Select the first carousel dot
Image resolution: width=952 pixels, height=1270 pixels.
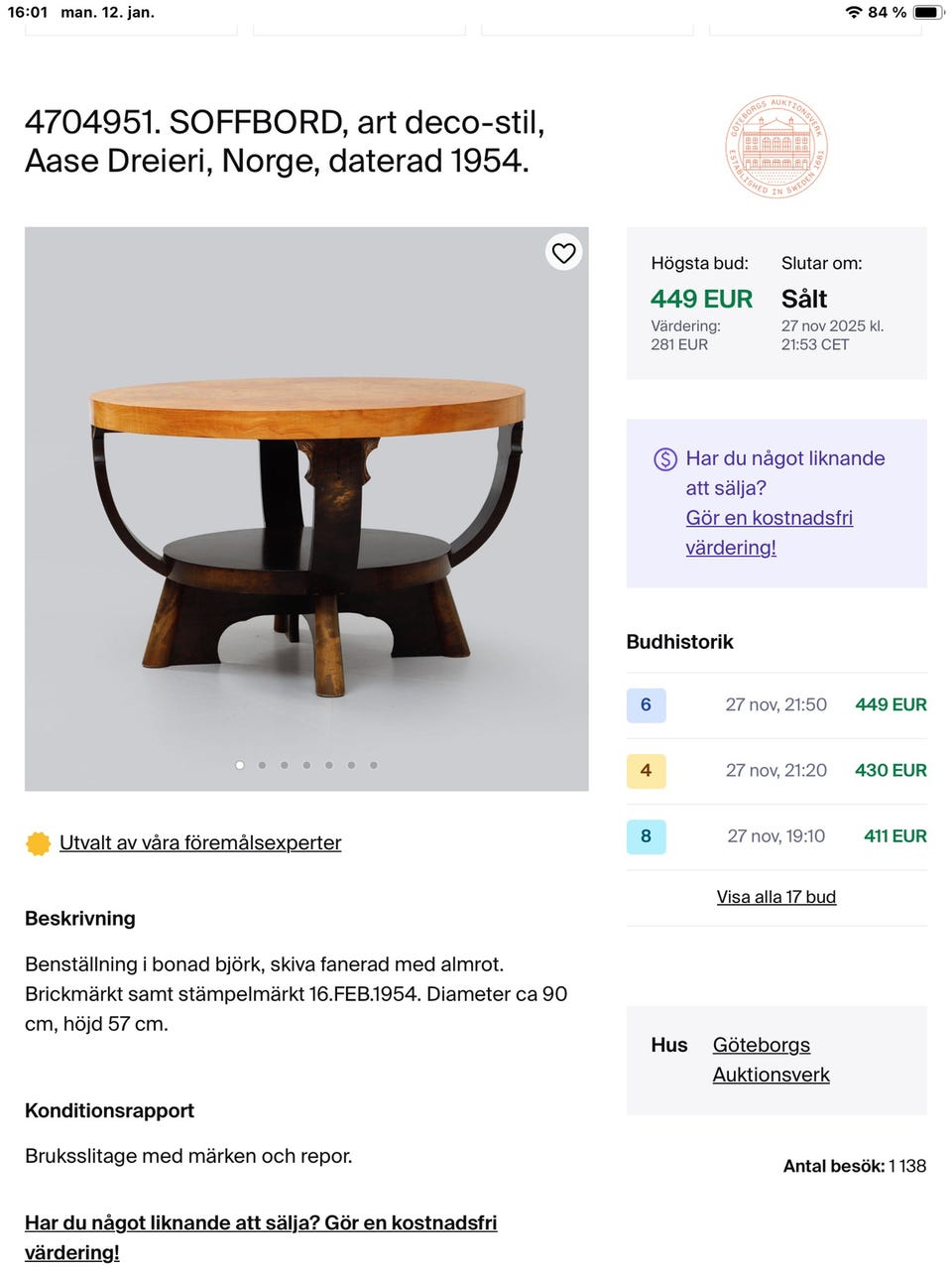(239, 765)
